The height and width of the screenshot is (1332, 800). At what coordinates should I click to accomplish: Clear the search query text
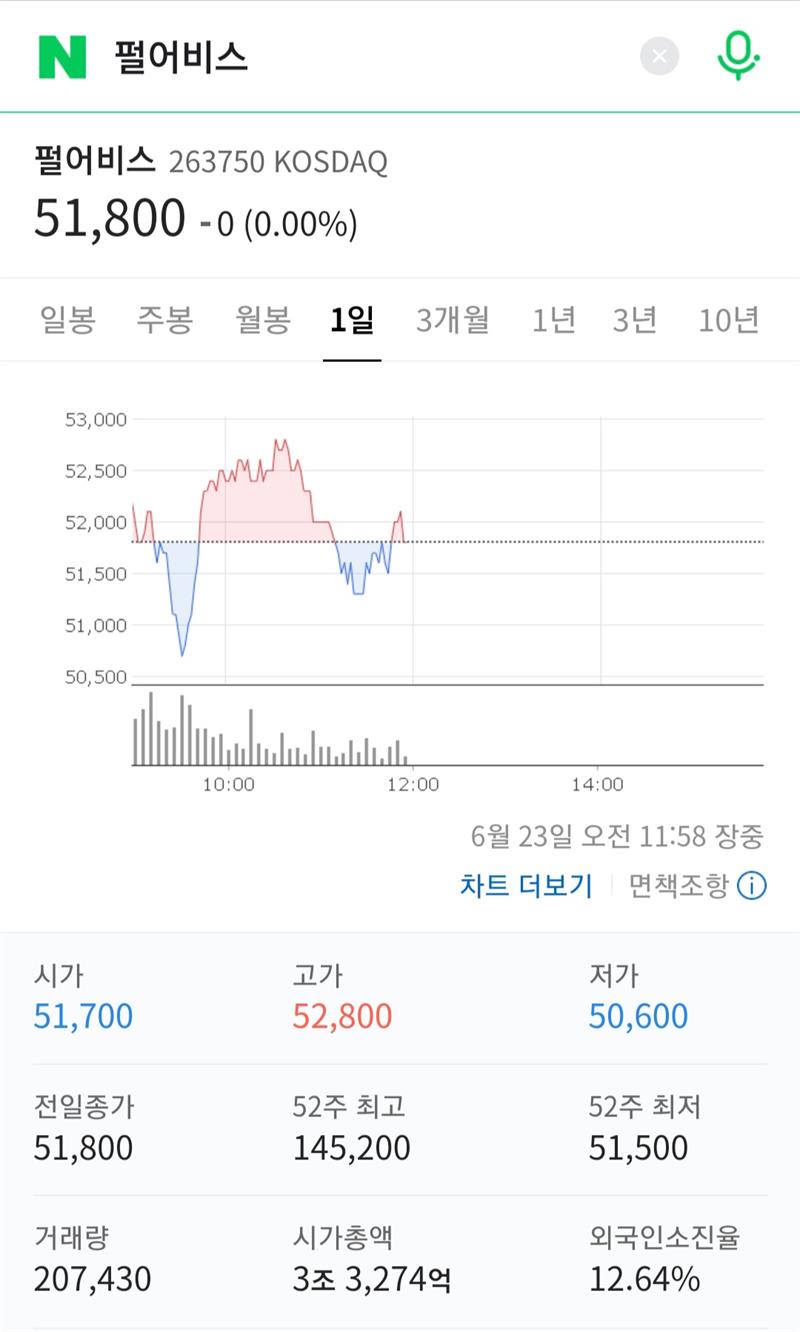(659, 56)
